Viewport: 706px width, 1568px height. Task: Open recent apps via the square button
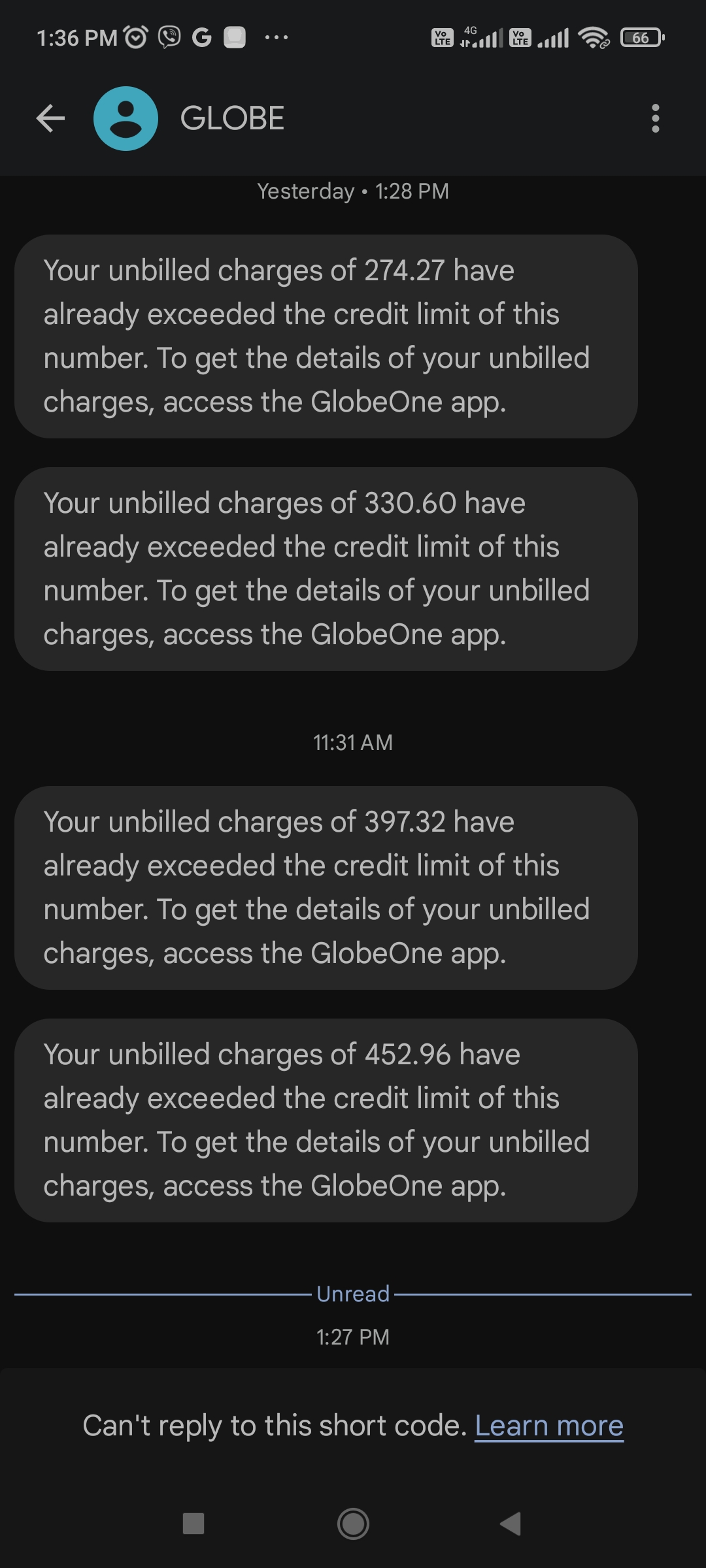point(193,1524)
